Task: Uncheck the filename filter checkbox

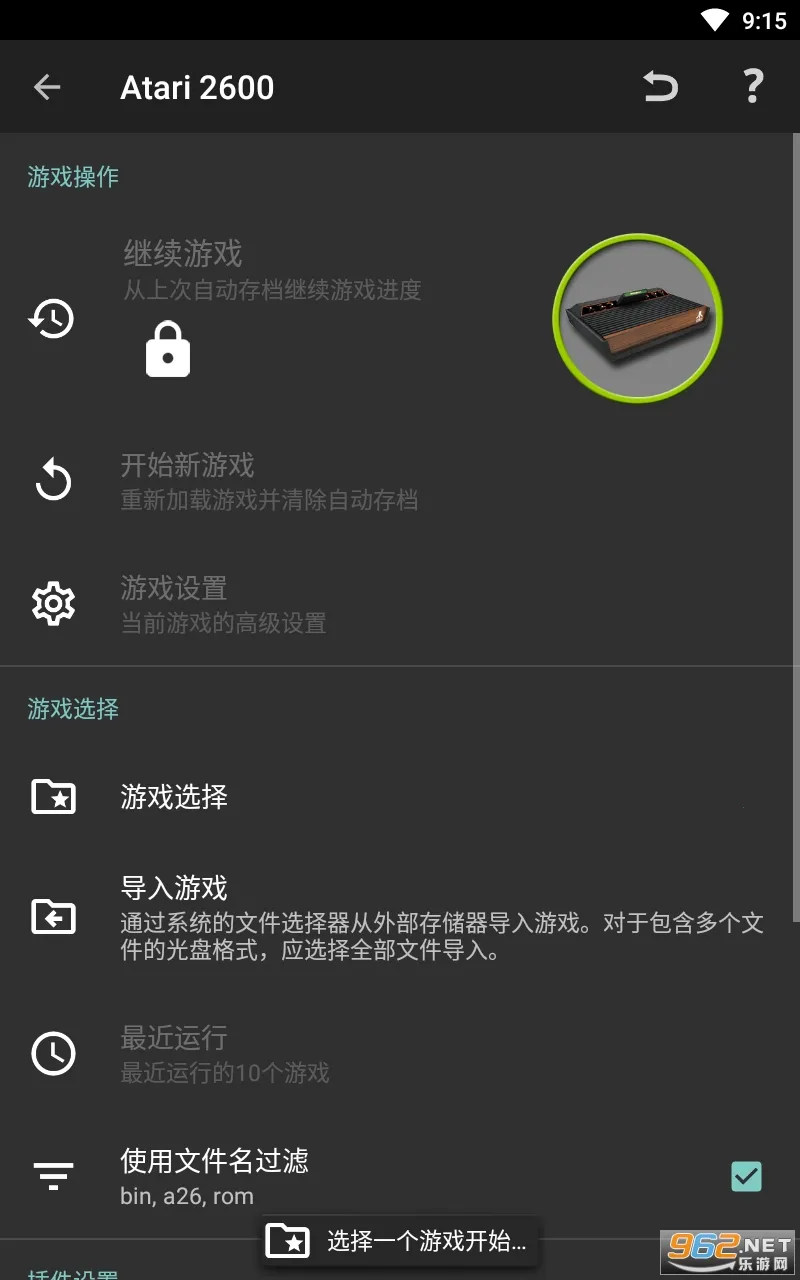Action: (744, 1177)
